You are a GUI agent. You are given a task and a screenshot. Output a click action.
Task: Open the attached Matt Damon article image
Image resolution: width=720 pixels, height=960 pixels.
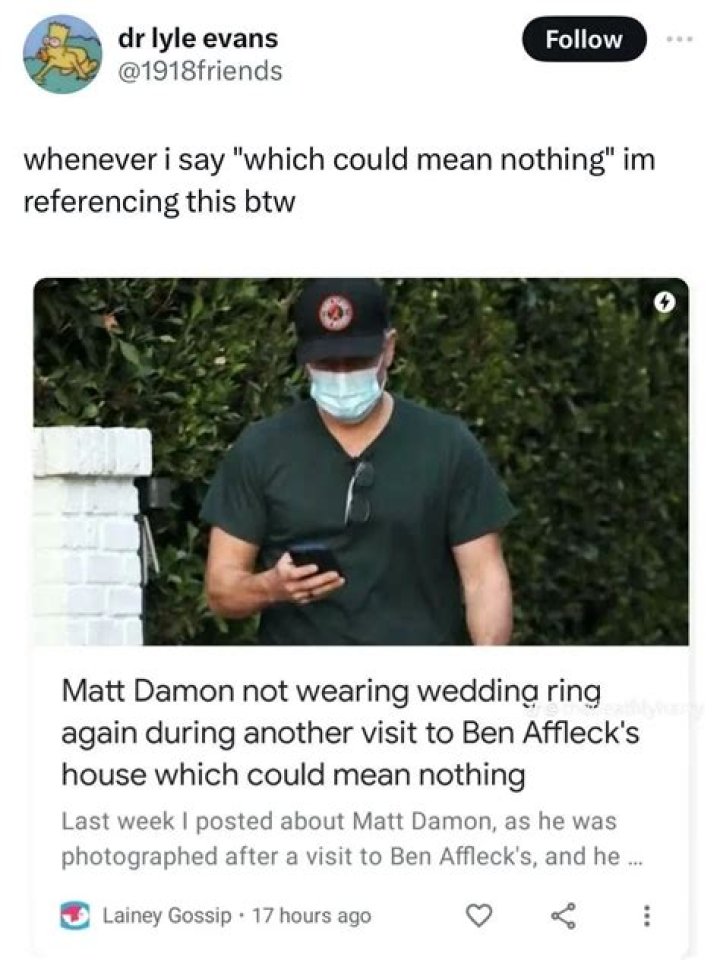[360, 461]
